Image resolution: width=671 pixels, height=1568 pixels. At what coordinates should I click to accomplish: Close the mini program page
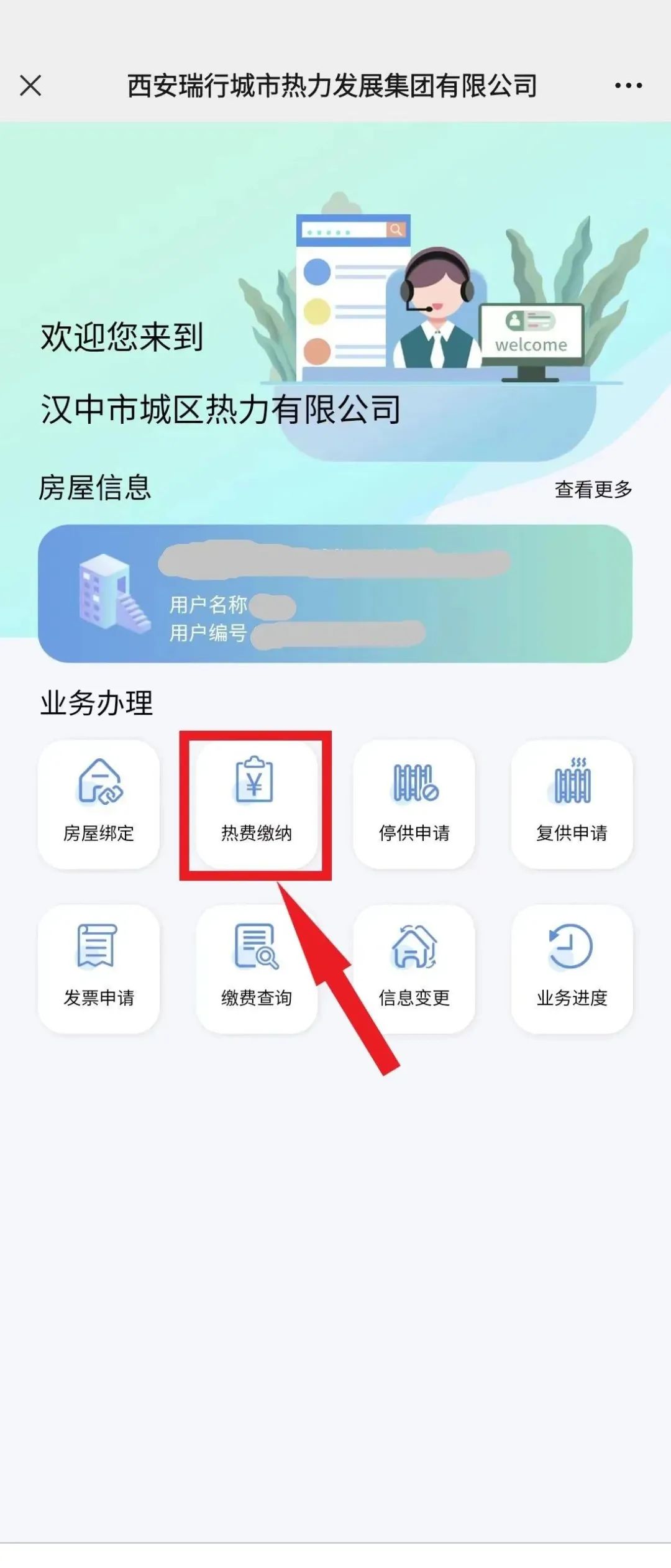(x=30, y=85)
